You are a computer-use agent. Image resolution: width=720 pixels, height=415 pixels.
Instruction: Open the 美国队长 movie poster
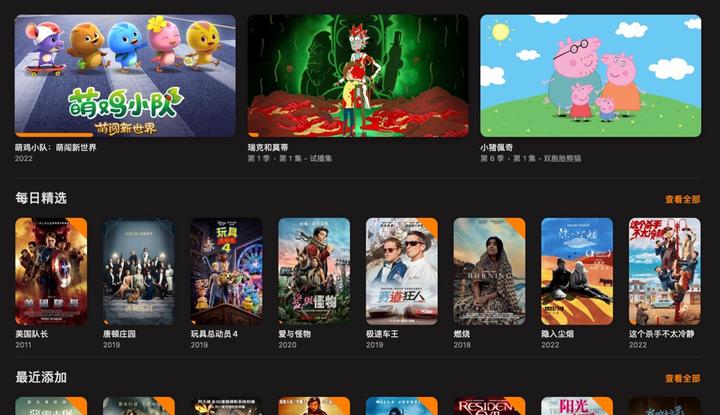point(51,271)
